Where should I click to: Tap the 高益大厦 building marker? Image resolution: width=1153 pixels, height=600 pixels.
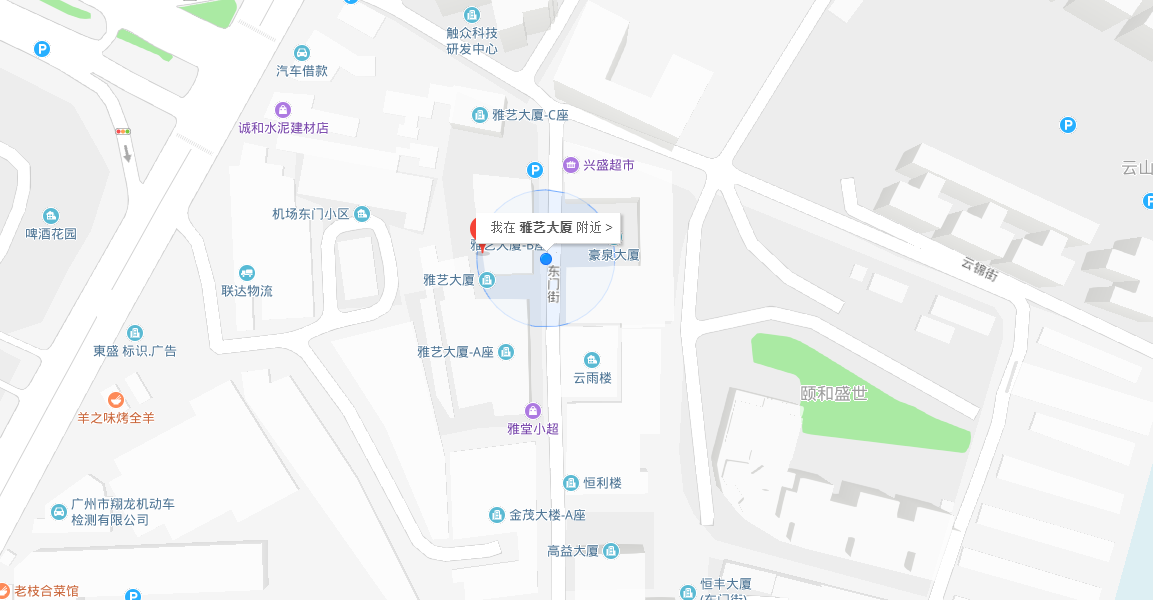[x=611, y=551]
